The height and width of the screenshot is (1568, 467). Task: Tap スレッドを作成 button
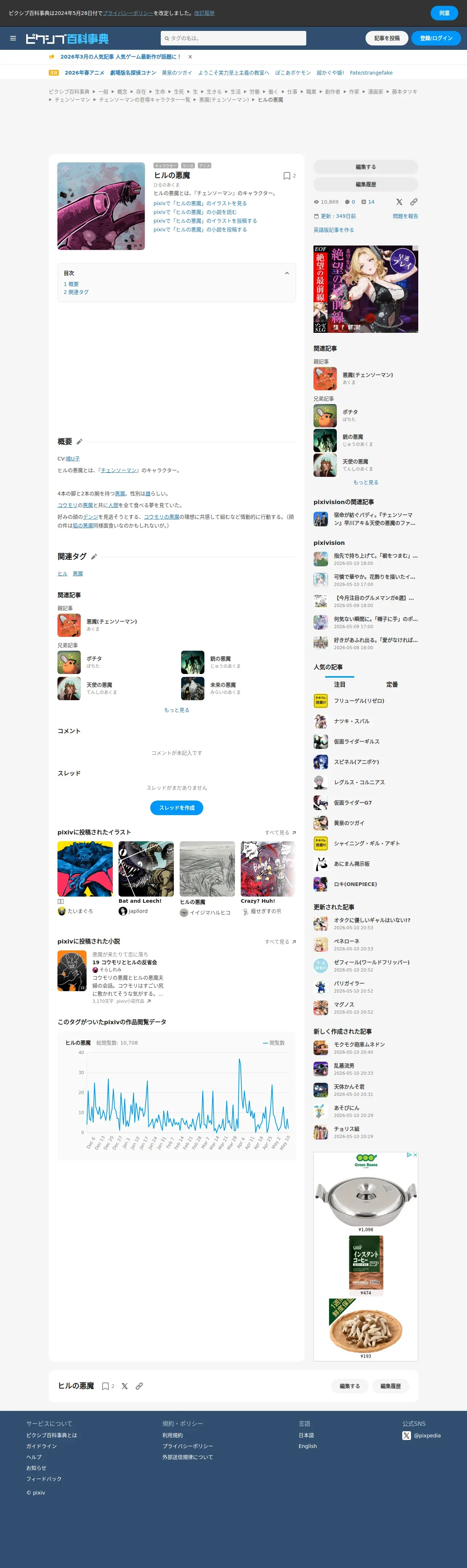tap(176, 808)
